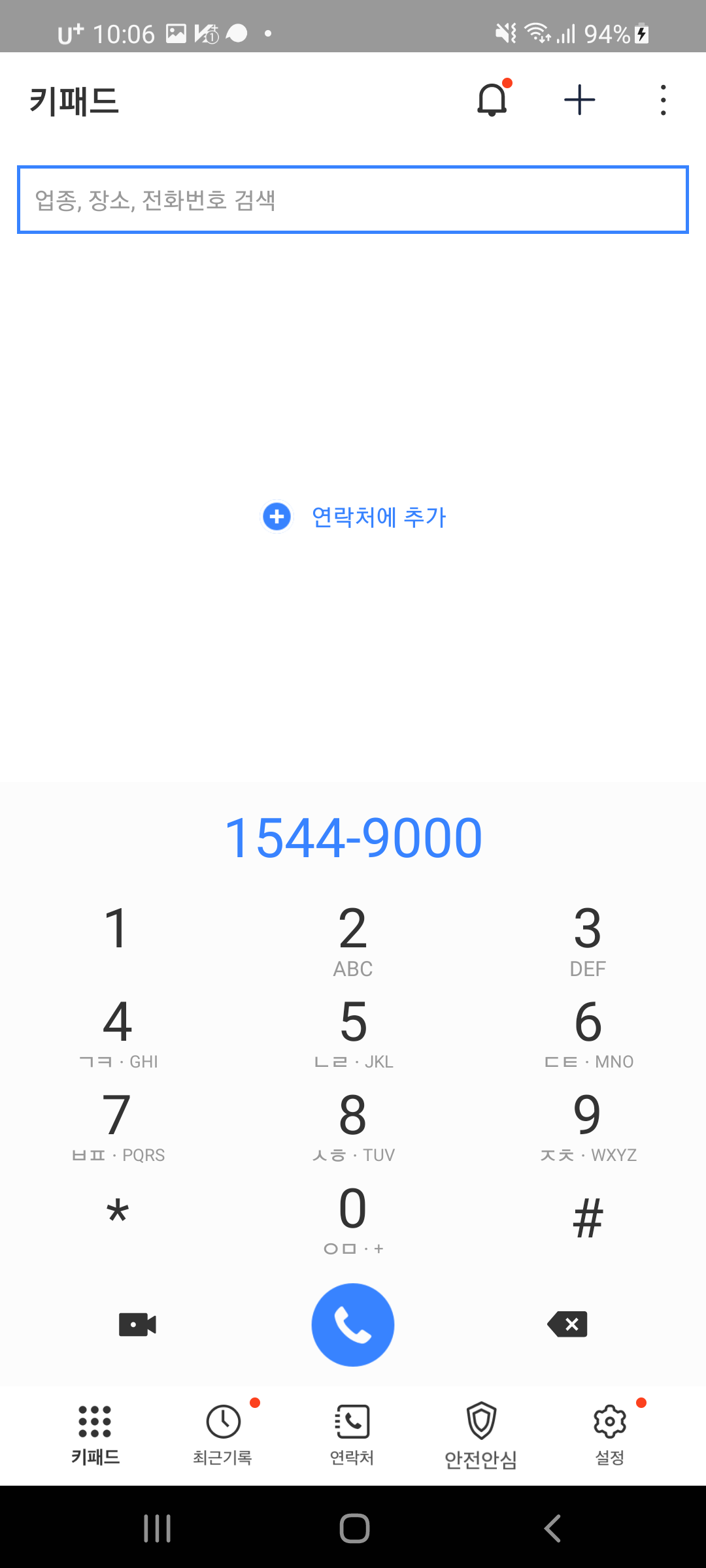Open the three-dot overflow menu

[663, 99]
